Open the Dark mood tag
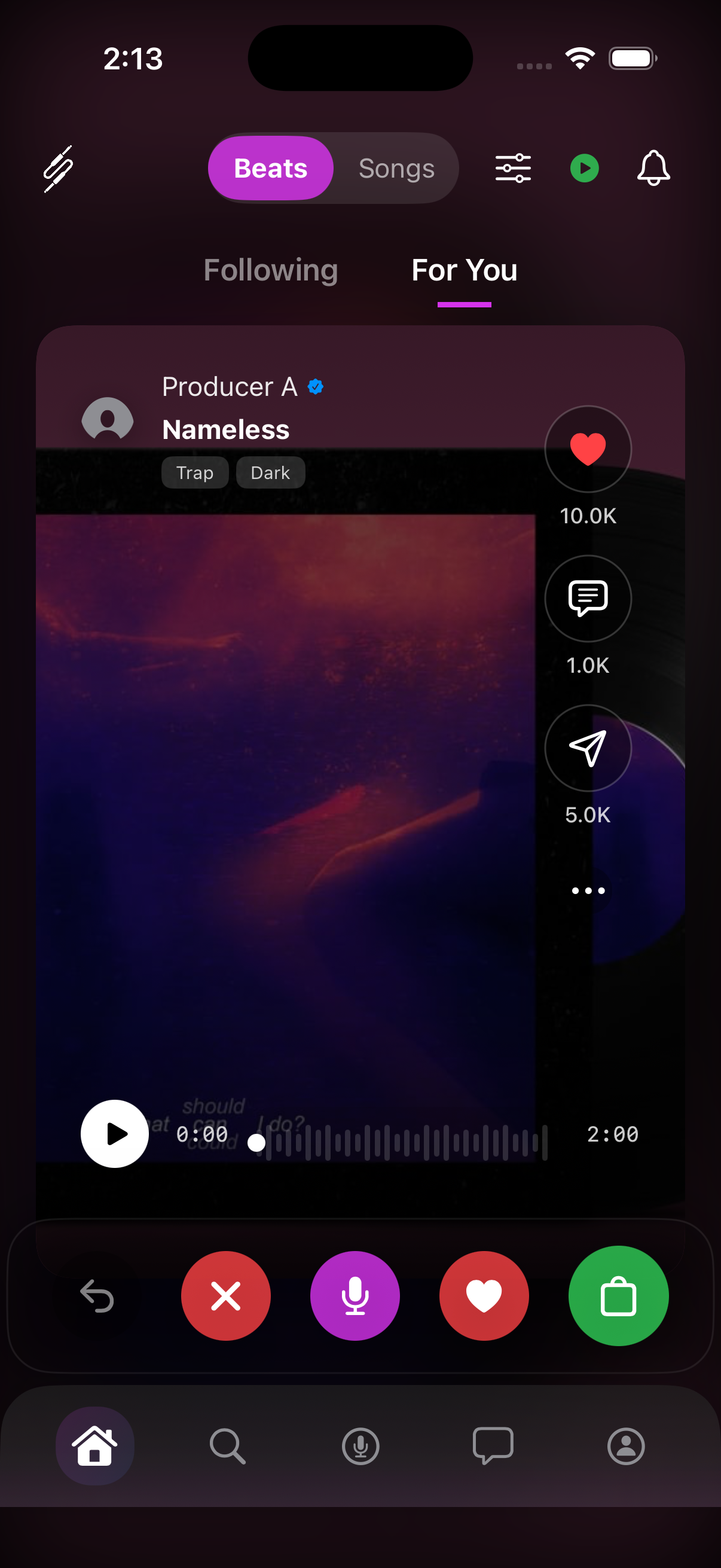The image size is (721, 1568). pos(270,472)
